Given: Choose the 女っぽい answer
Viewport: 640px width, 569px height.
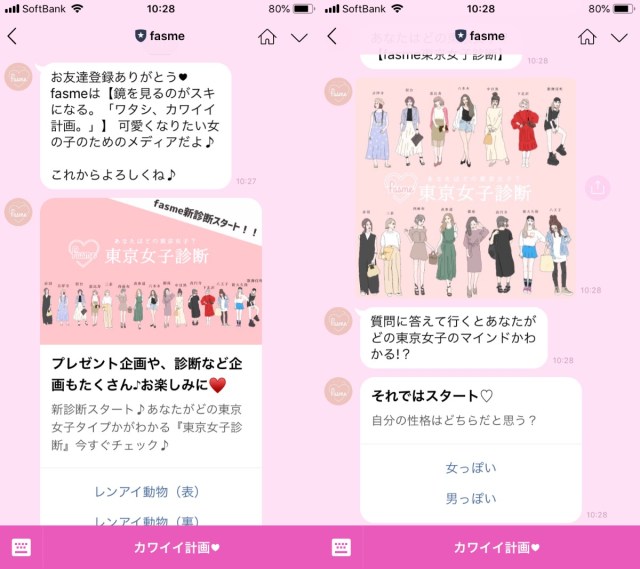Looking at the screenshot, I should (470, 467).
